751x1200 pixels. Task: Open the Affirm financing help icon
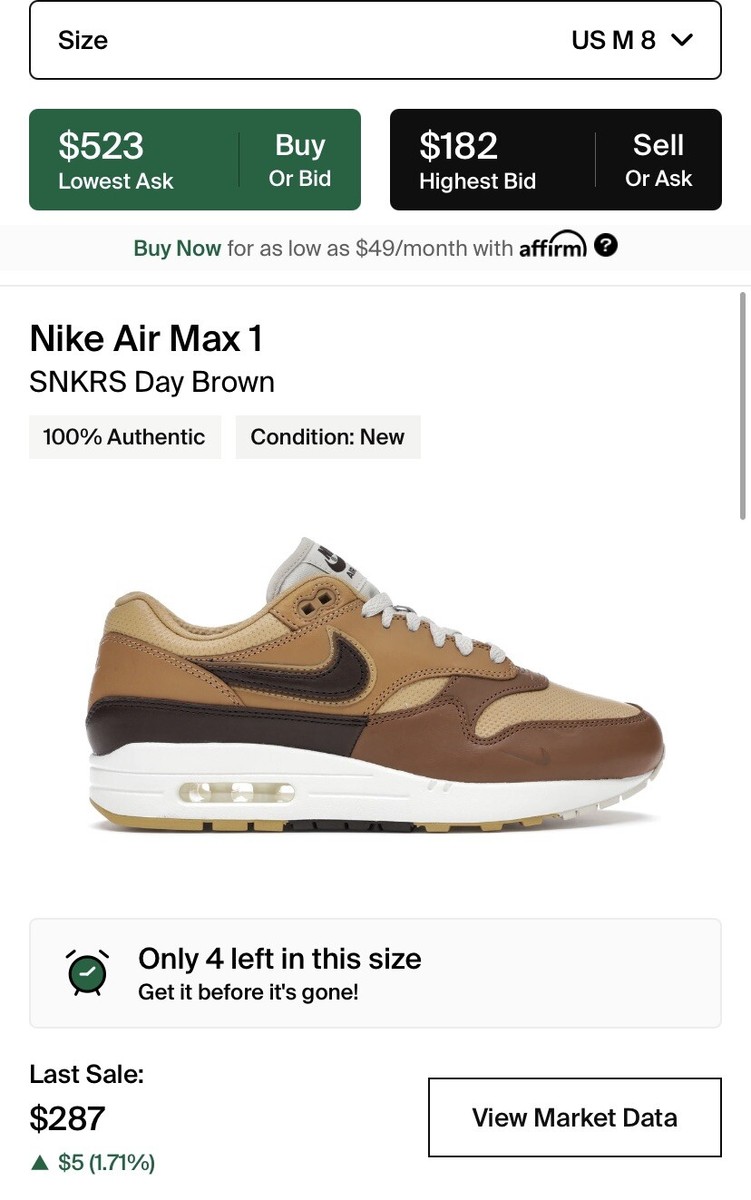pyautogui.click(x=605, y=246)
